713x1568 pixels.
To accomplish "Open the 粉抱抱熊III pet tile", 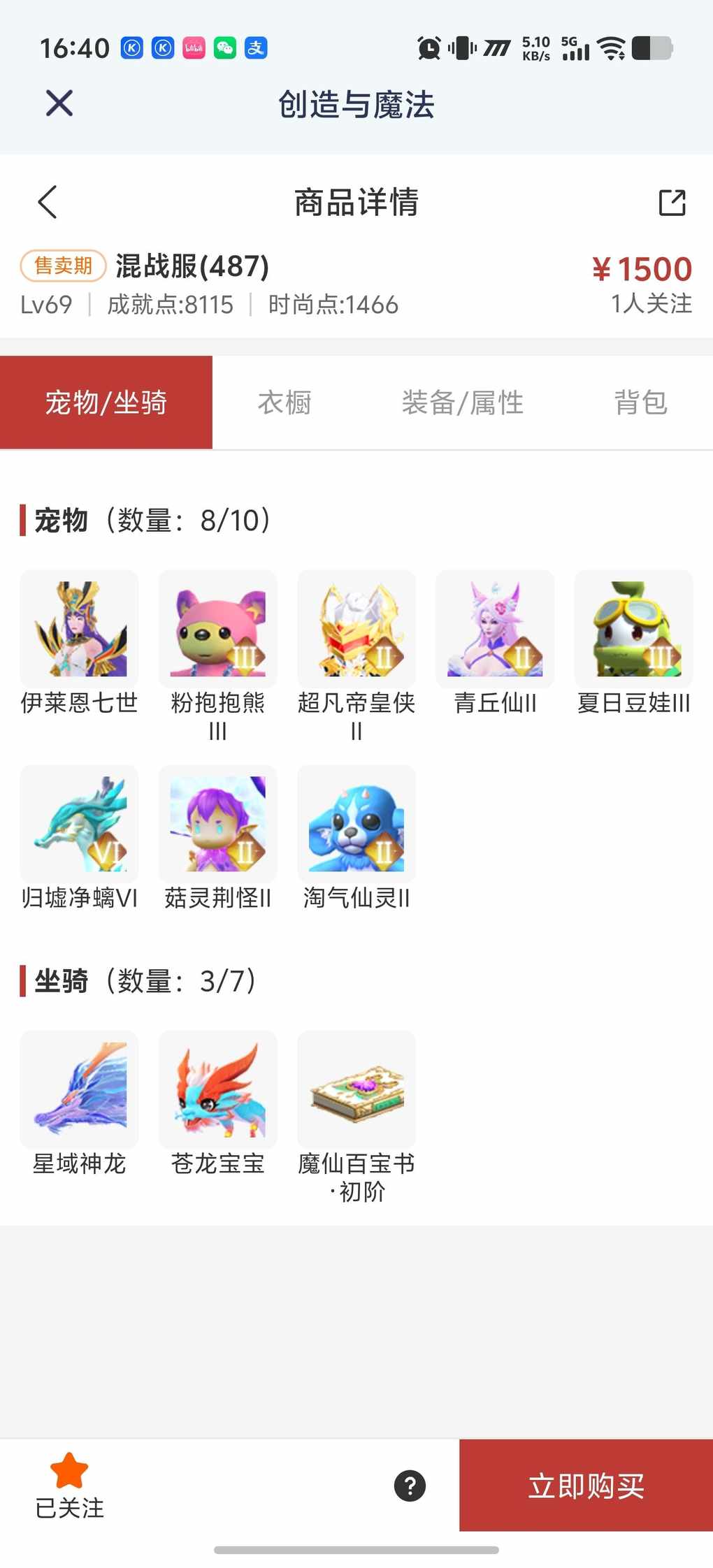I will 217,629.
